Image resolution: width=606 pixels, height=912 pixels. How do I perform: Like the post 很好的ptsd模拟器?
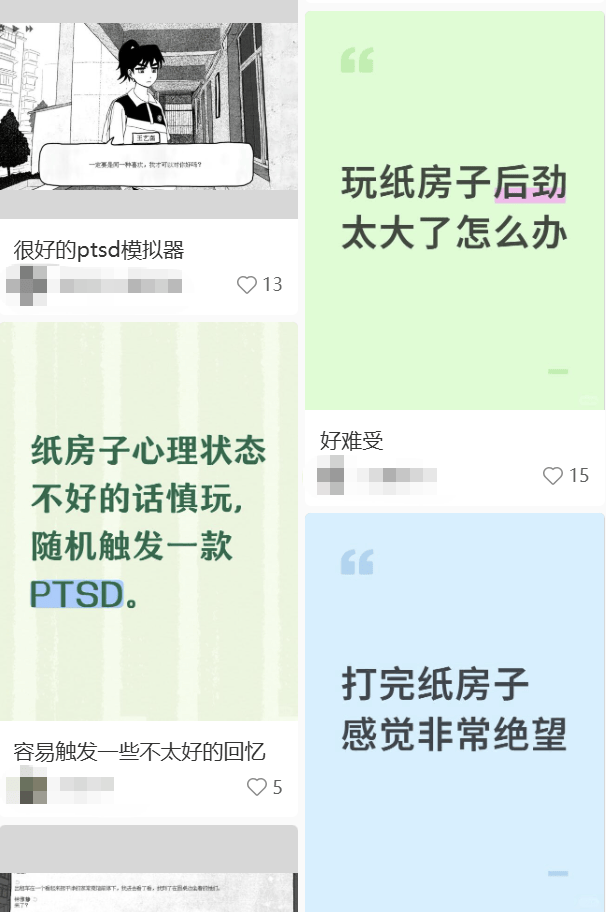pyautogui.click(x=247, y=285)
